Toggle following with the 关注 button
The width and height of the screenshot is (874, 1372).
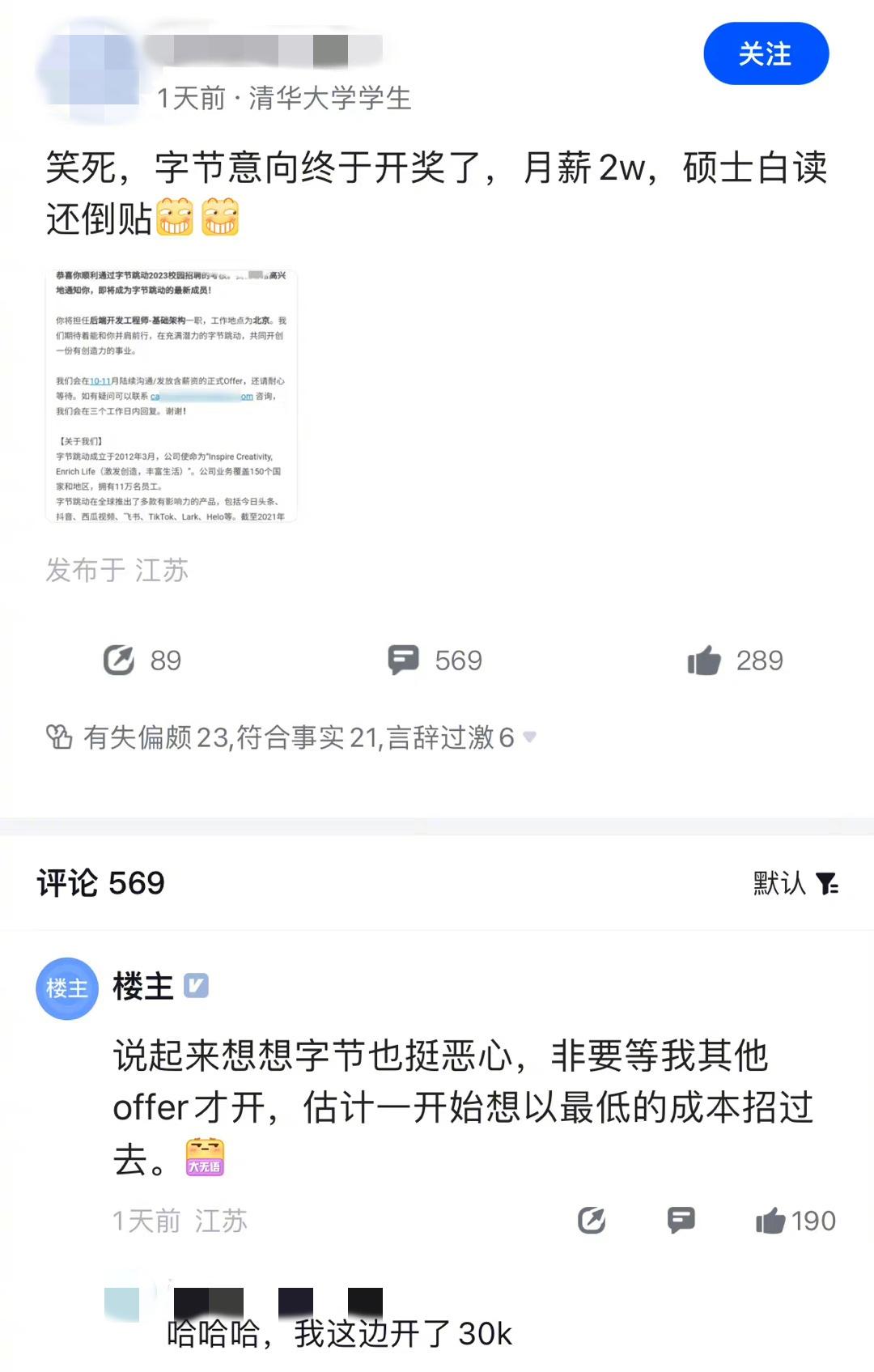pyautogui.click(x=766, y=55)
